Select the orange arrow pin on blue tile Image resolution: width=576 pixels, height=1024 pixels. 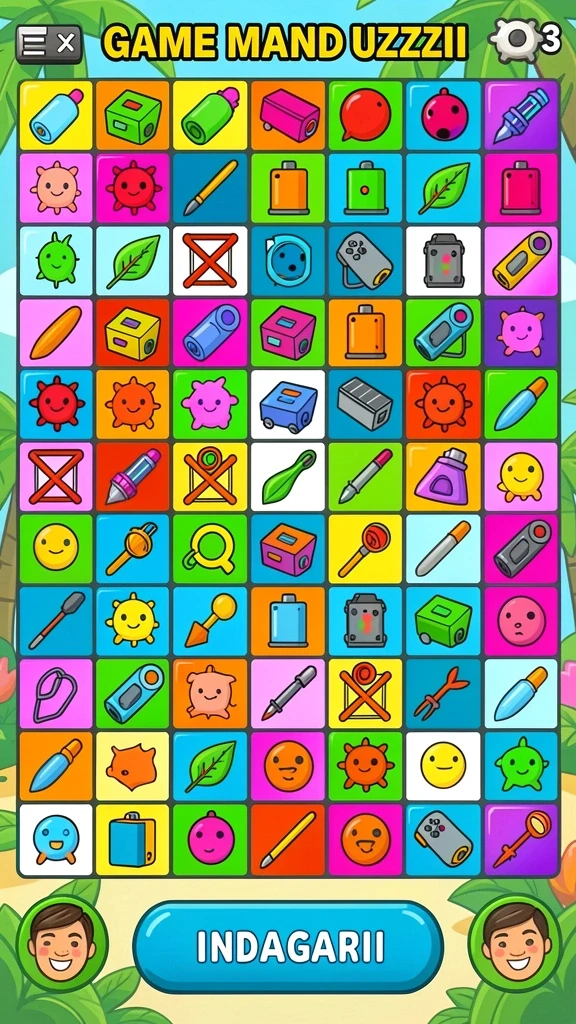pyautogui.click(x=210, y=622)
